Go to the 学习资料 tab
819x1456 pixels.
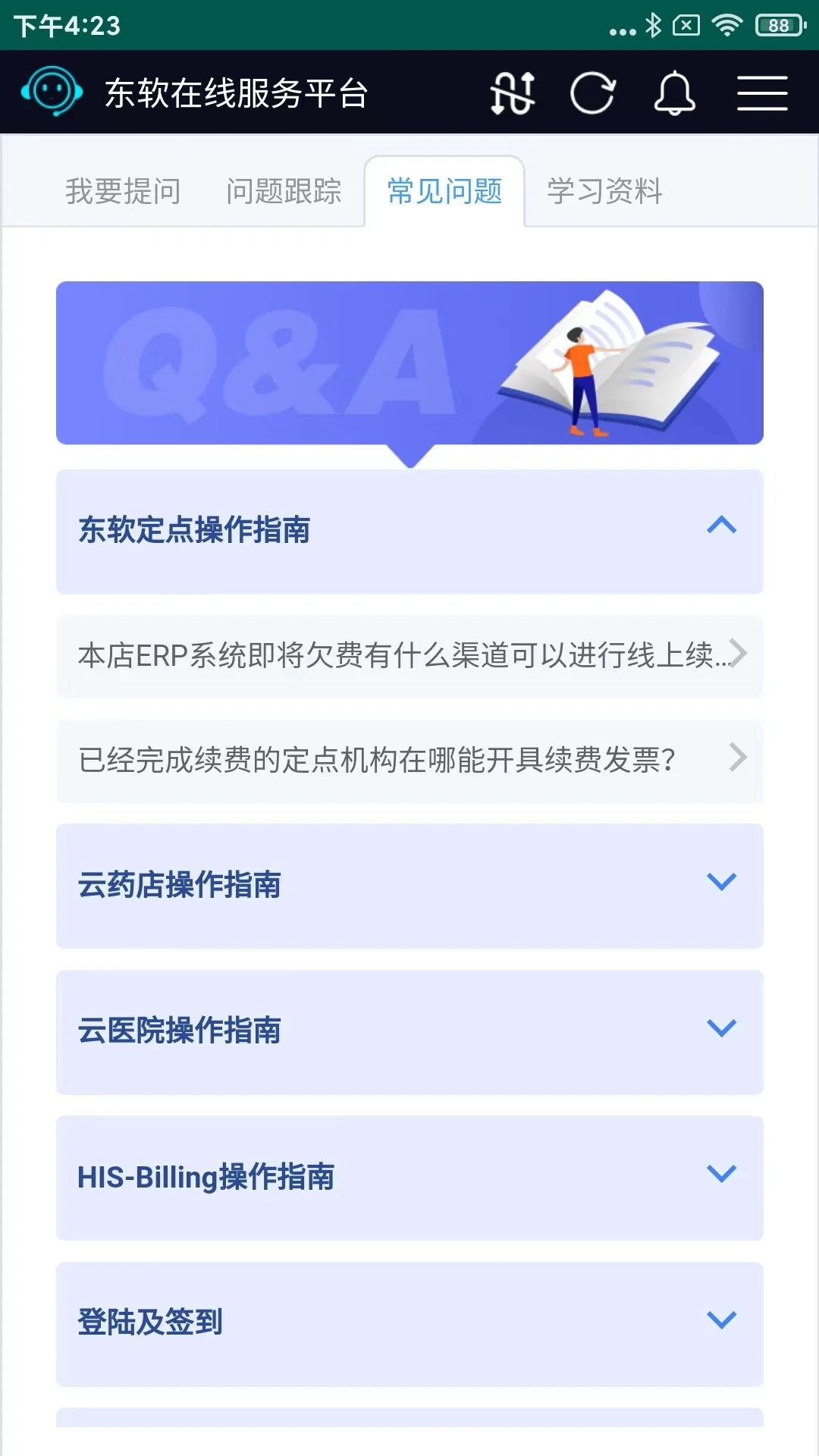pyautogui.click(x=605, y=191)
